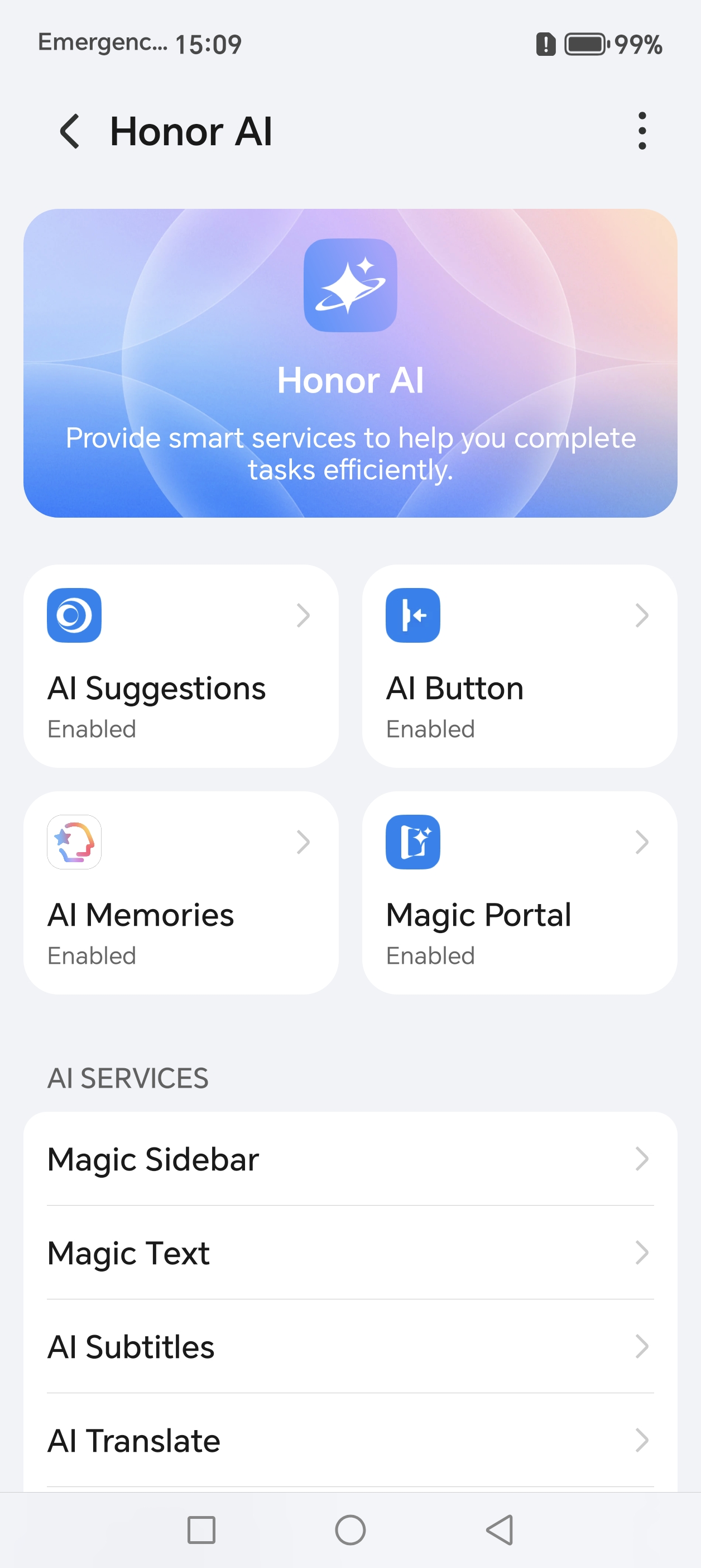The image size is (701, 1568).
Task: Open AI Subtitles settings
Action: tap(350, 1346)
